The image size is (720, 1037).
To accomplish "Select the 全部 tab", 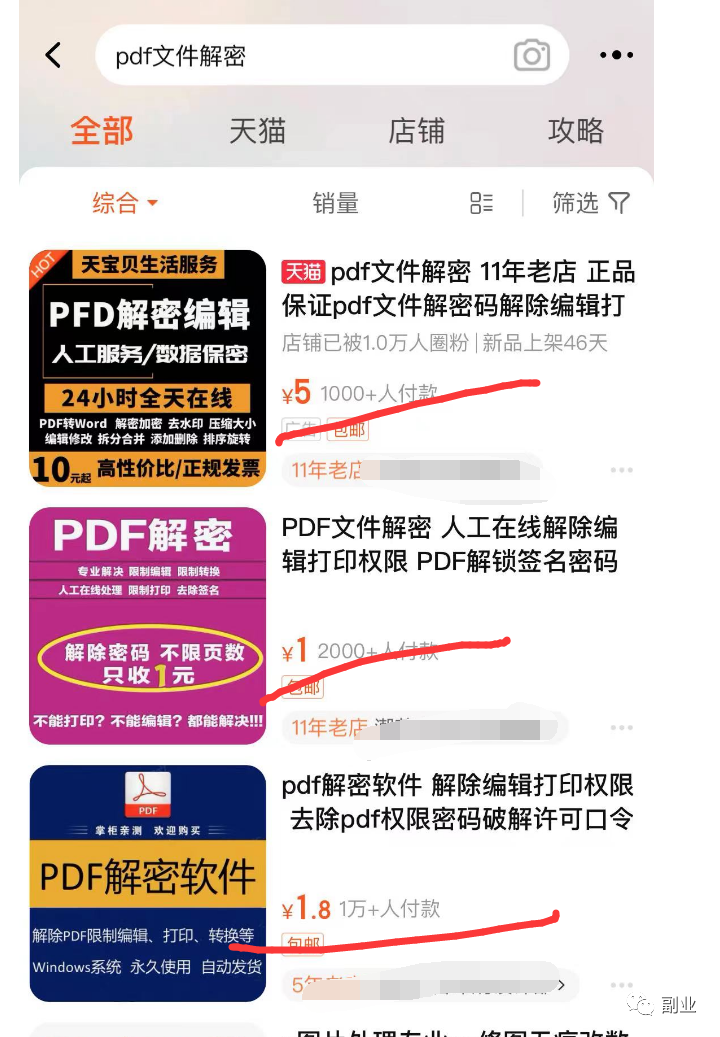I will [101, 130].
